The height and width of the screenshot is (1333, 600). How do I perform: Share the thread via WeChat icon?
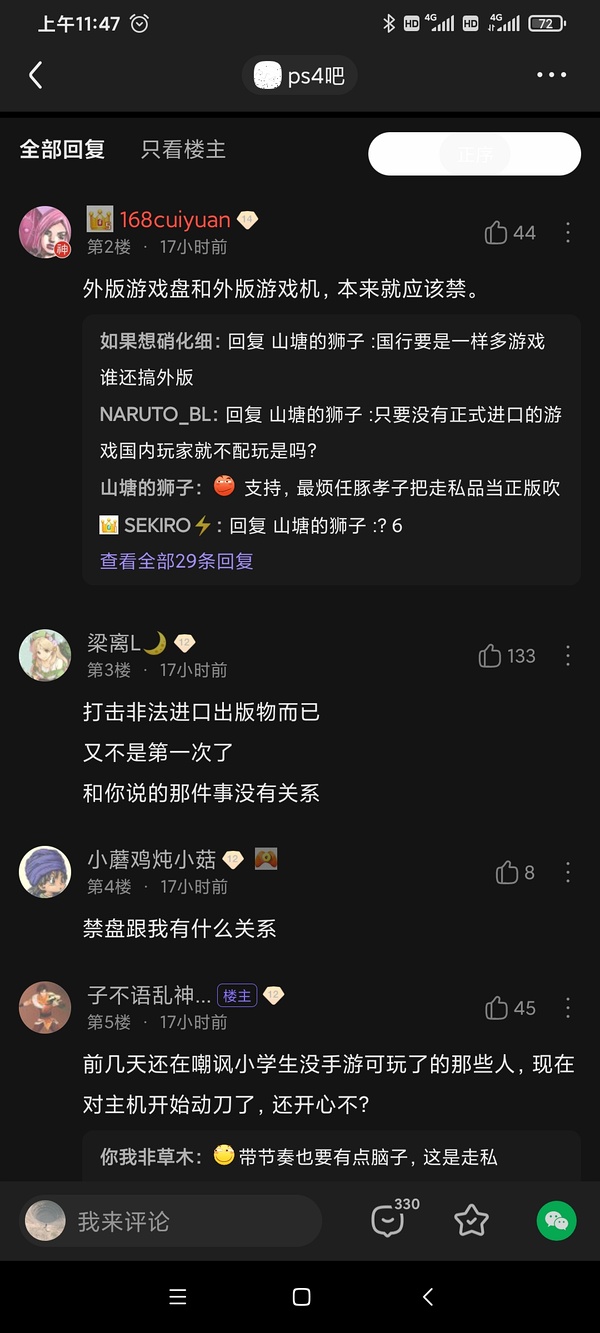(557, 1220)
